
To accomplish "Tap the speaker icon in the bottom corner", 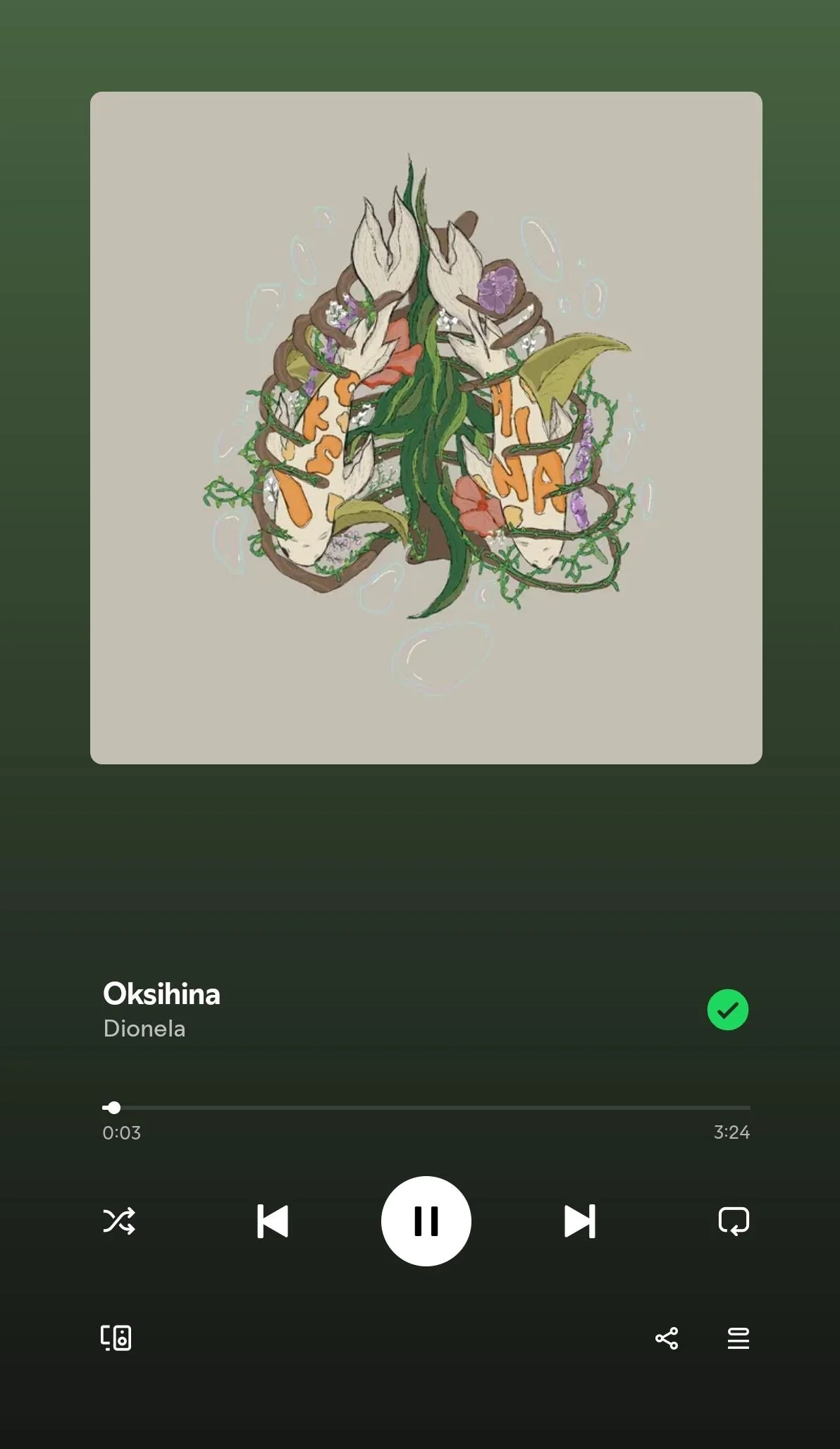I will point(116,1338).
